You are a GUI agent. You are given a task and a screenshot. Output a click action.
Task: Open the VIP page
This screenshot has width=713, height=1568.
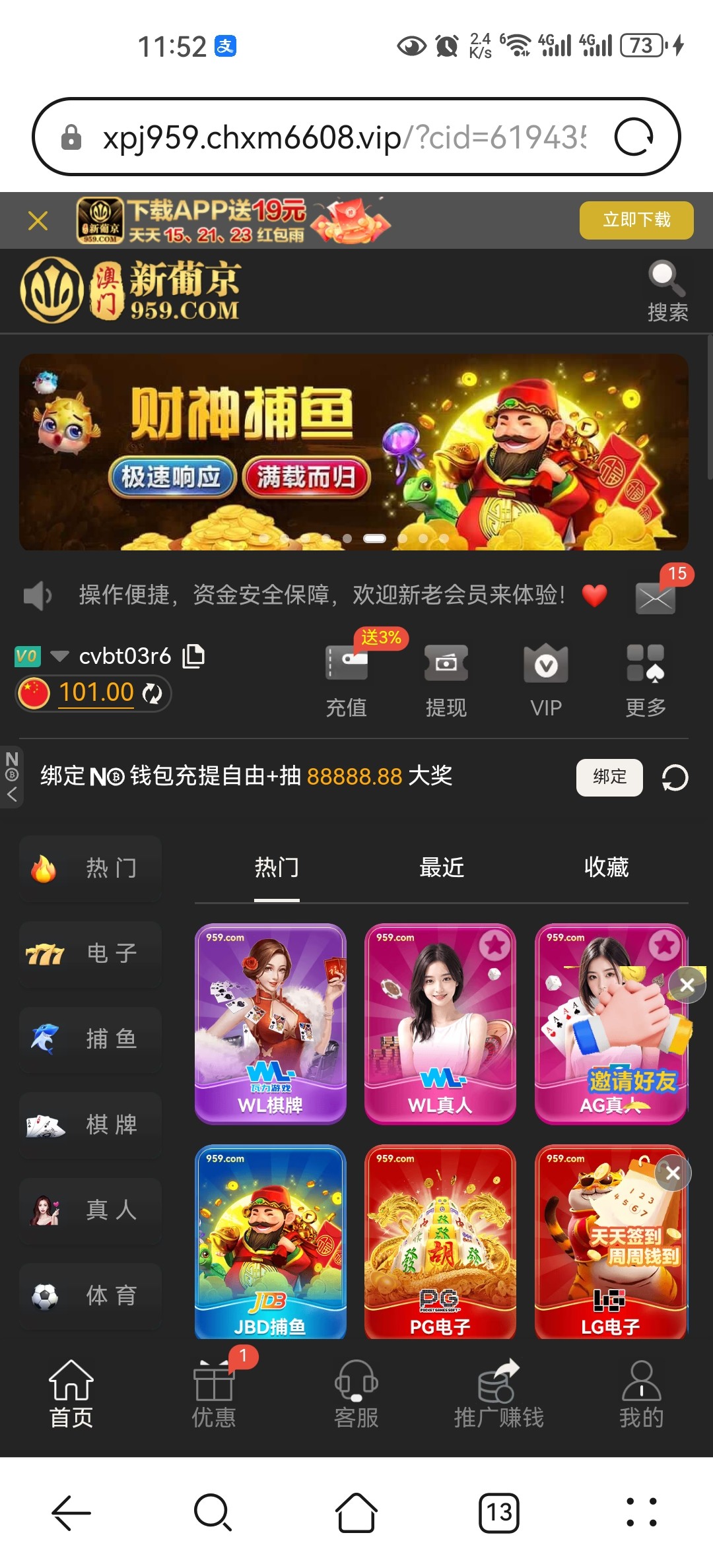coord(546,680)
